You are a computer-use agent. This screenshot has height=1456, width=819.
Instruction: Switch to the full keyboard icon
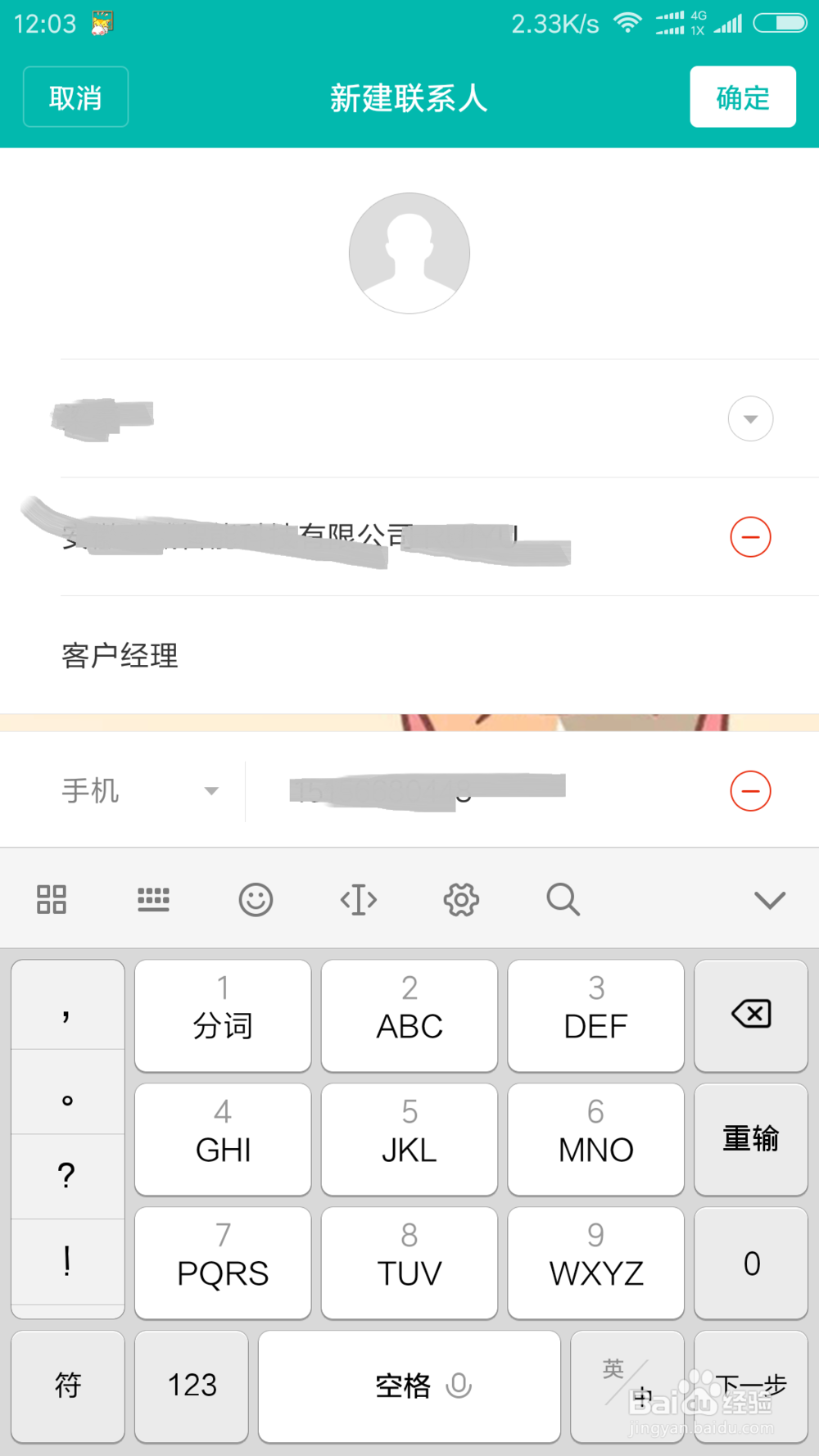tap(153, 898)
